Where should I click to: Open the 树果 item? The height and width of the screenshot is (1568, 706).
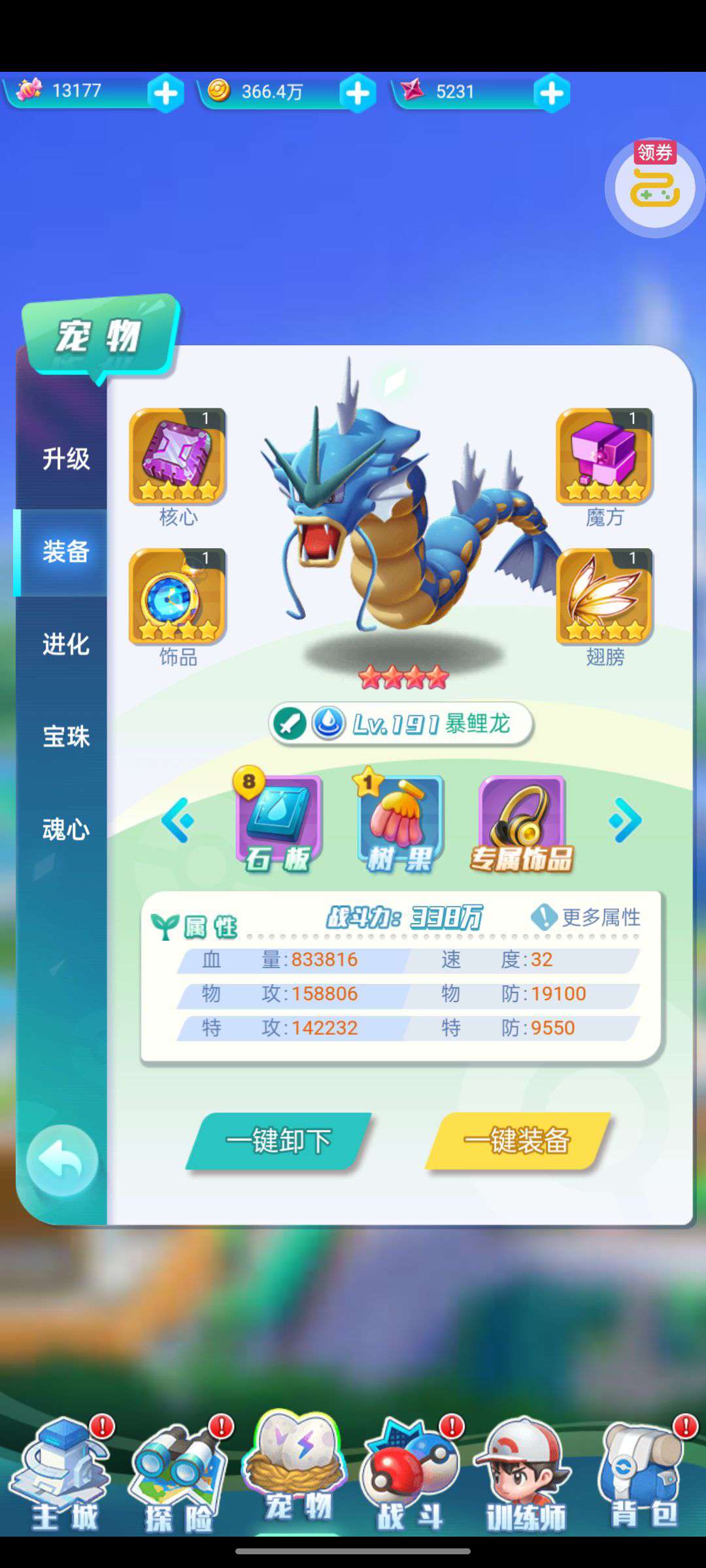[400, 823]
